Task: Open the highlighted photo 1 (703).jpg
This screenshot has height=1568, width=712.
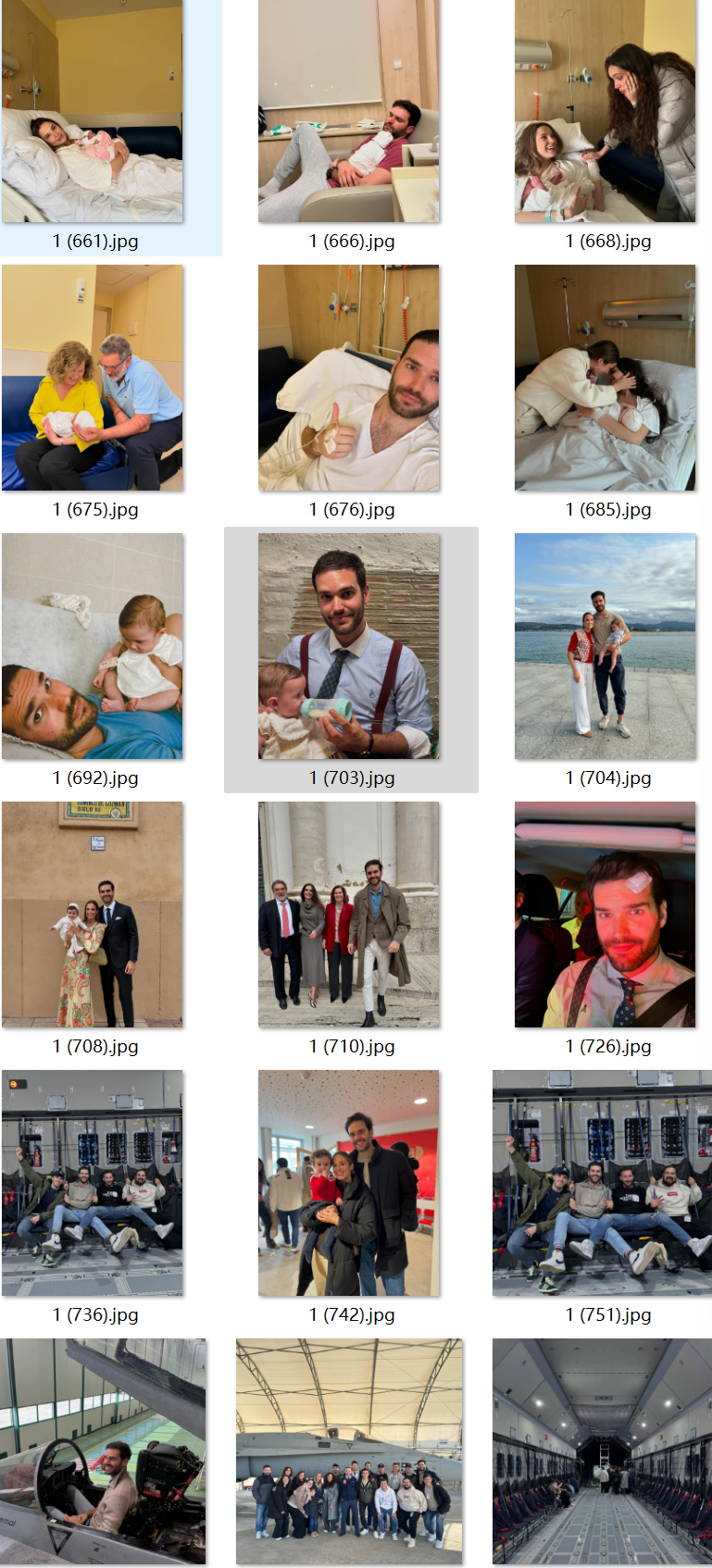Action: (349, 646)
